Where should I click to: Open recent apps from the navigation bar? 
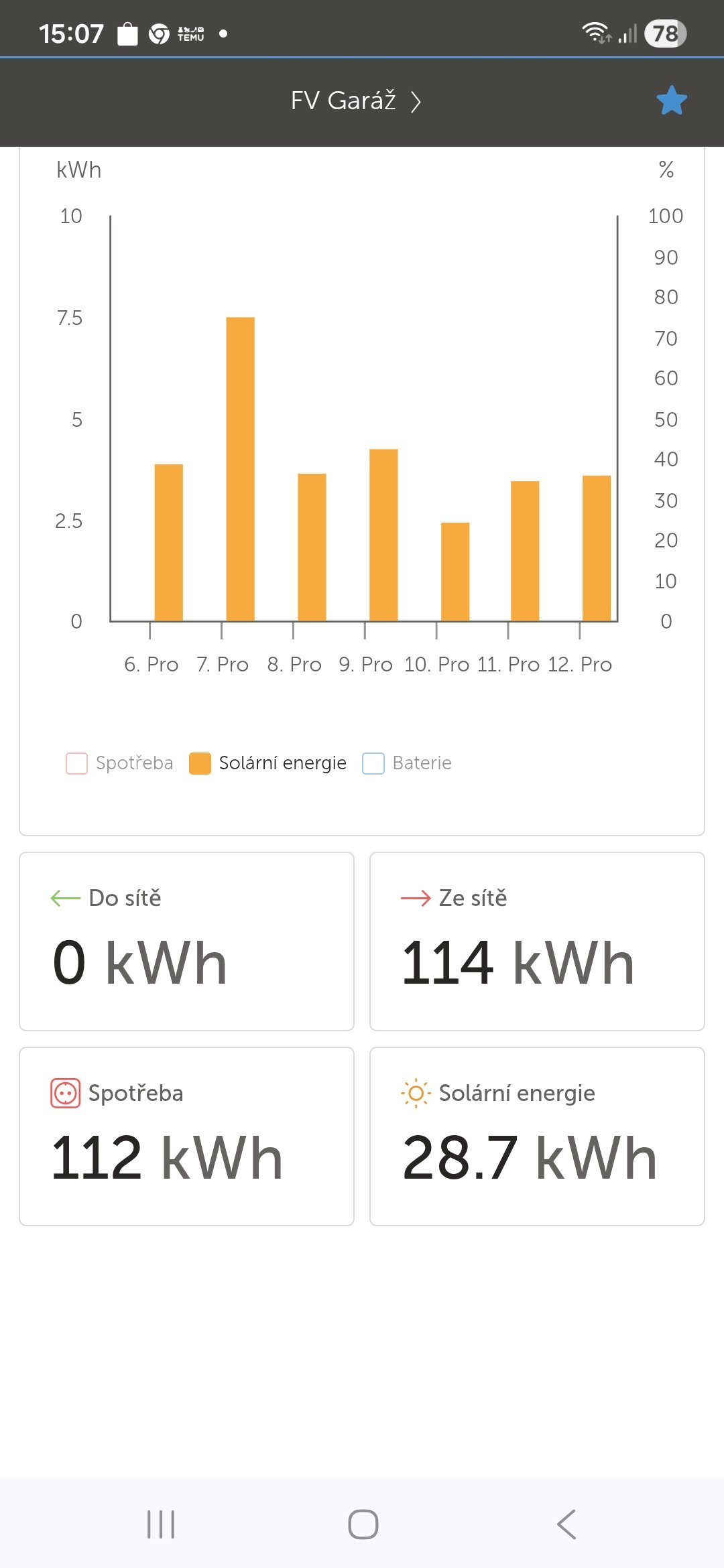click(x=161, y=1524)
